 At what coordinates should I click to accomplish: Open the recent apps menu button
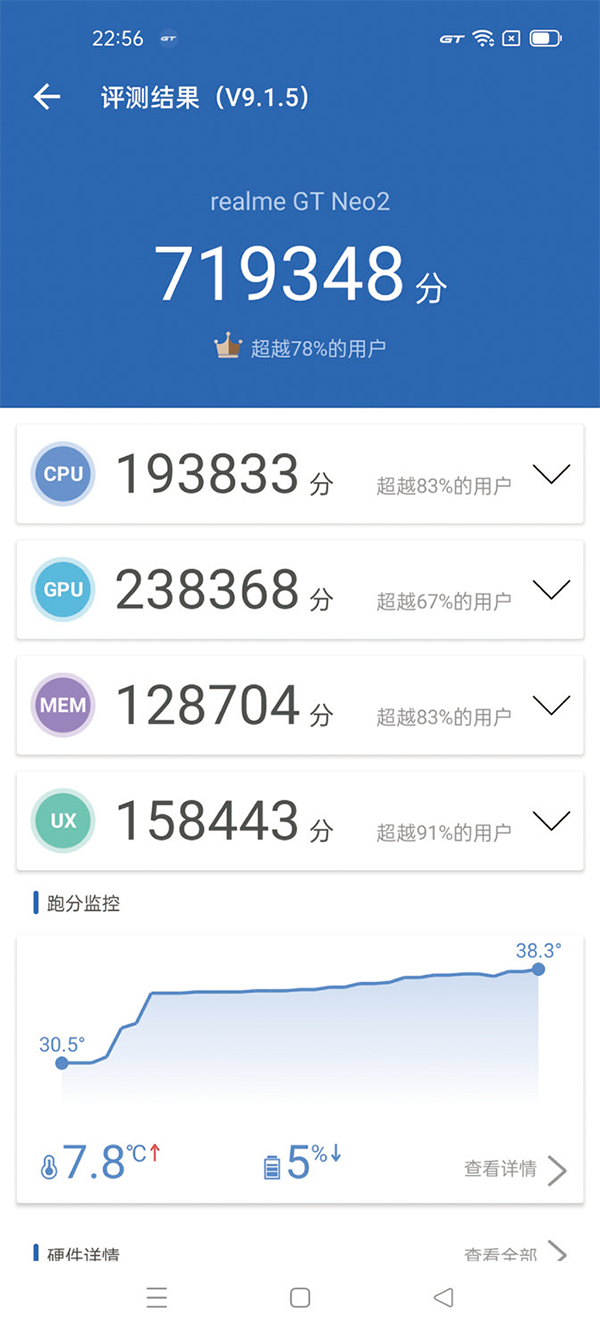point(157,1298)
